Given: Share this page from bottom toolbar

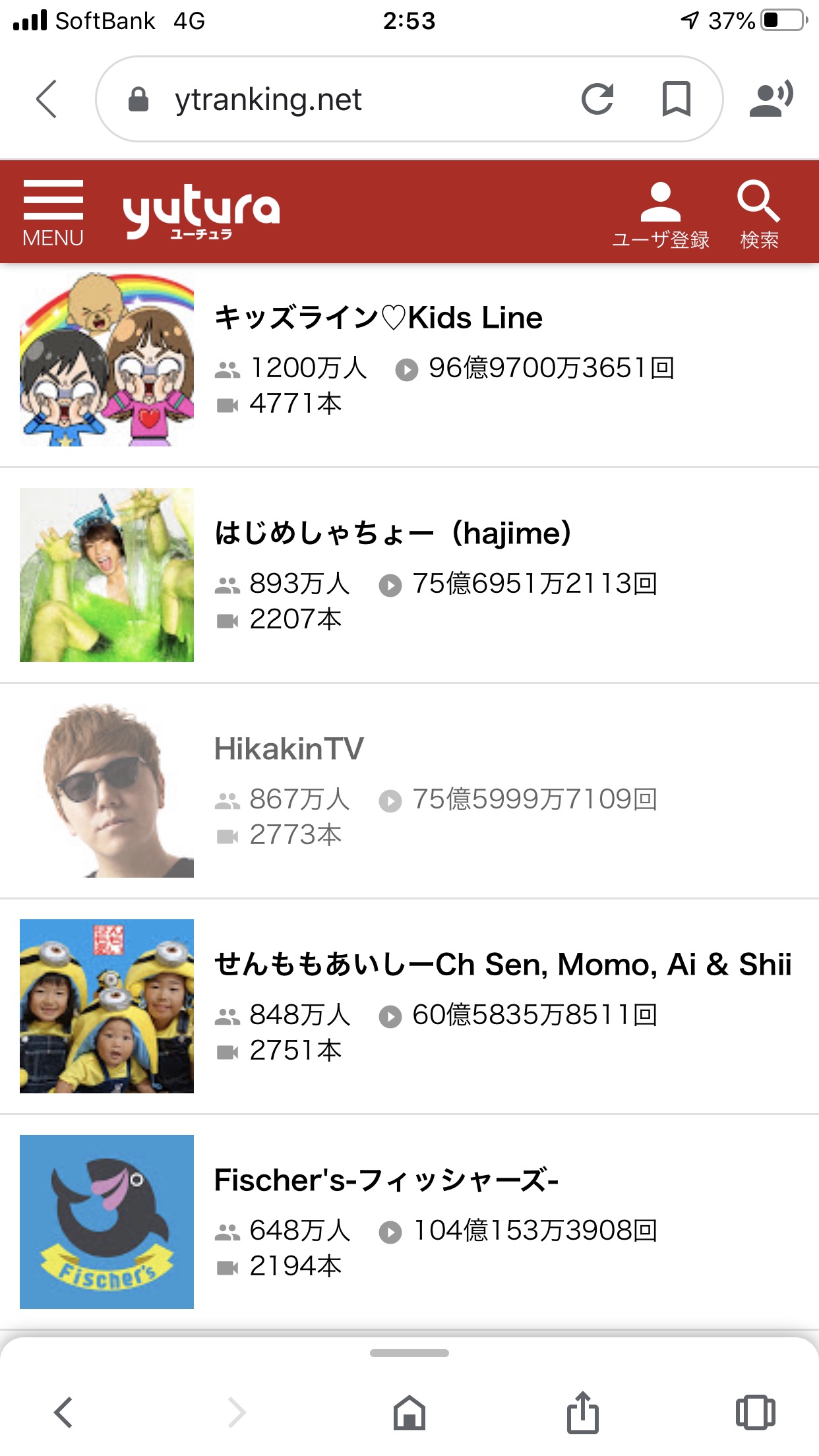Looking at the screenshot, I should (583, 1412).
